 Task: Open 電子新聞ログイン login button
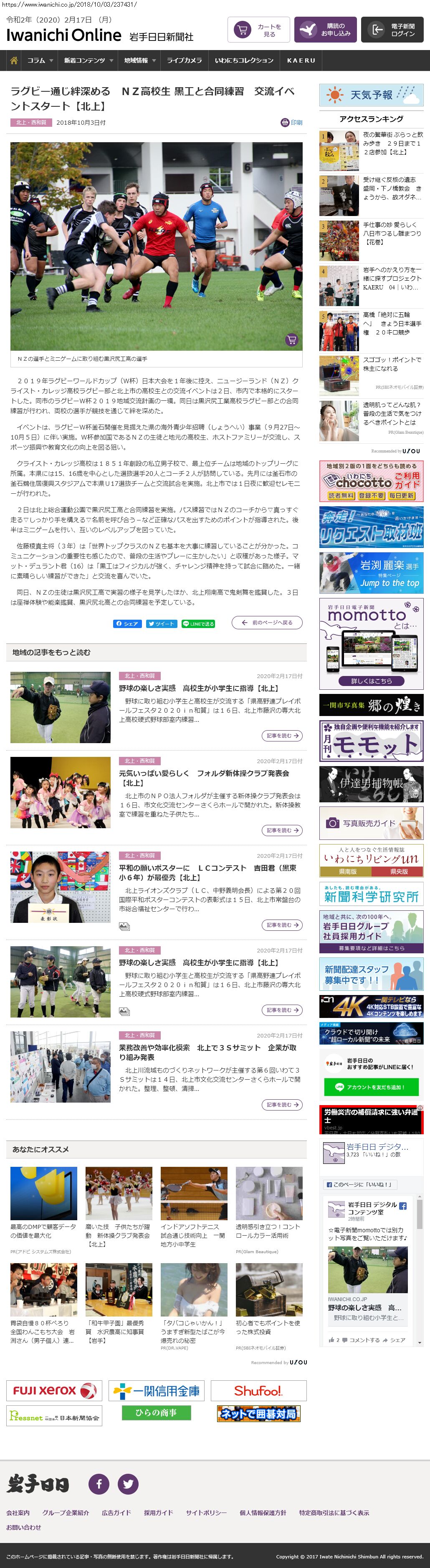(x=392, y=30)
